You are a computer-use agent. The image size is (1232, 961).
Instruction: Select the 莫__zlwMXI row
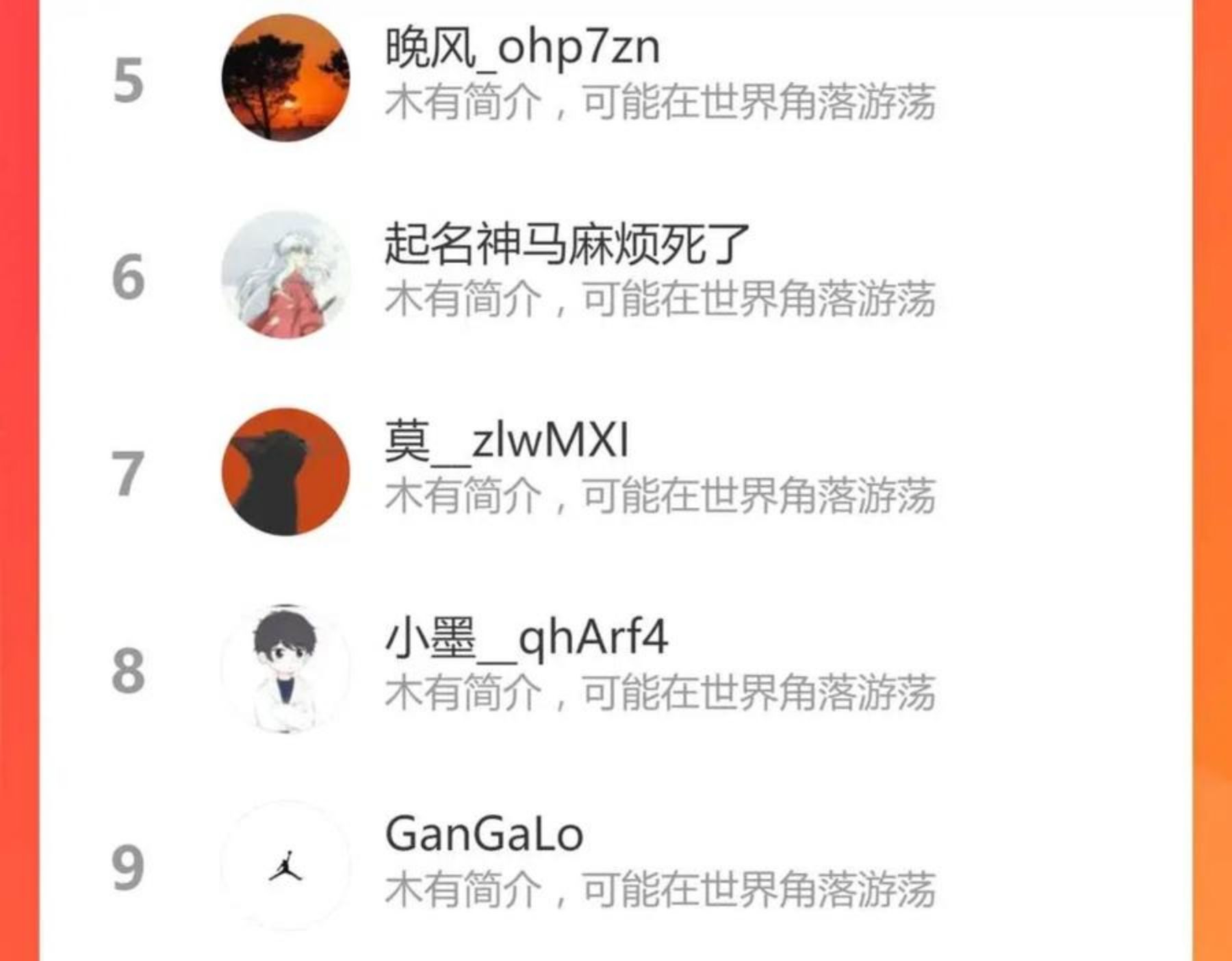pos(616,472)
